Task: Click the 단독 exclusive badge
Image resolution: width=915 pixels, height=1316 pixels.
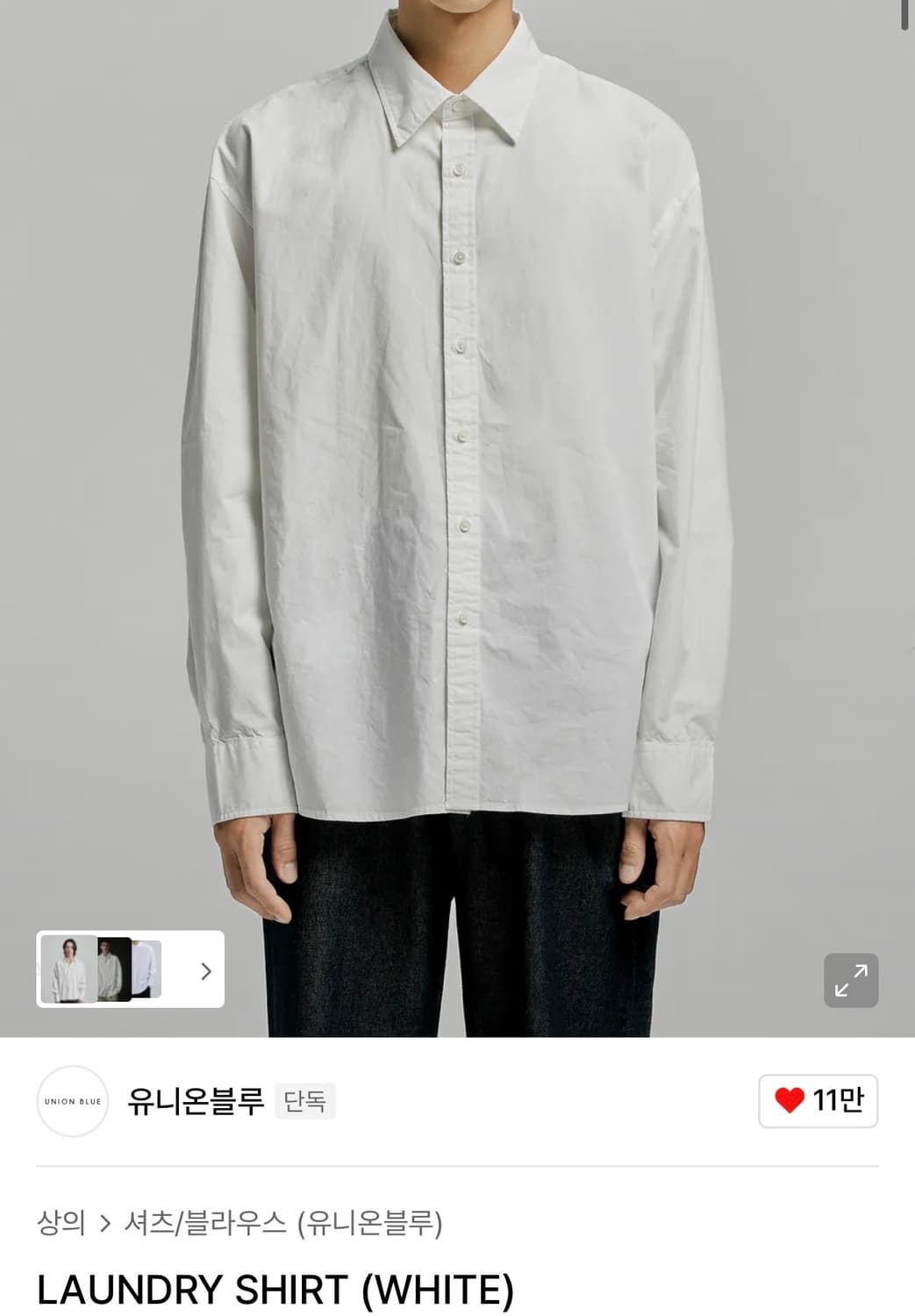Action: pyautogui.click(x=305, y=1102)
